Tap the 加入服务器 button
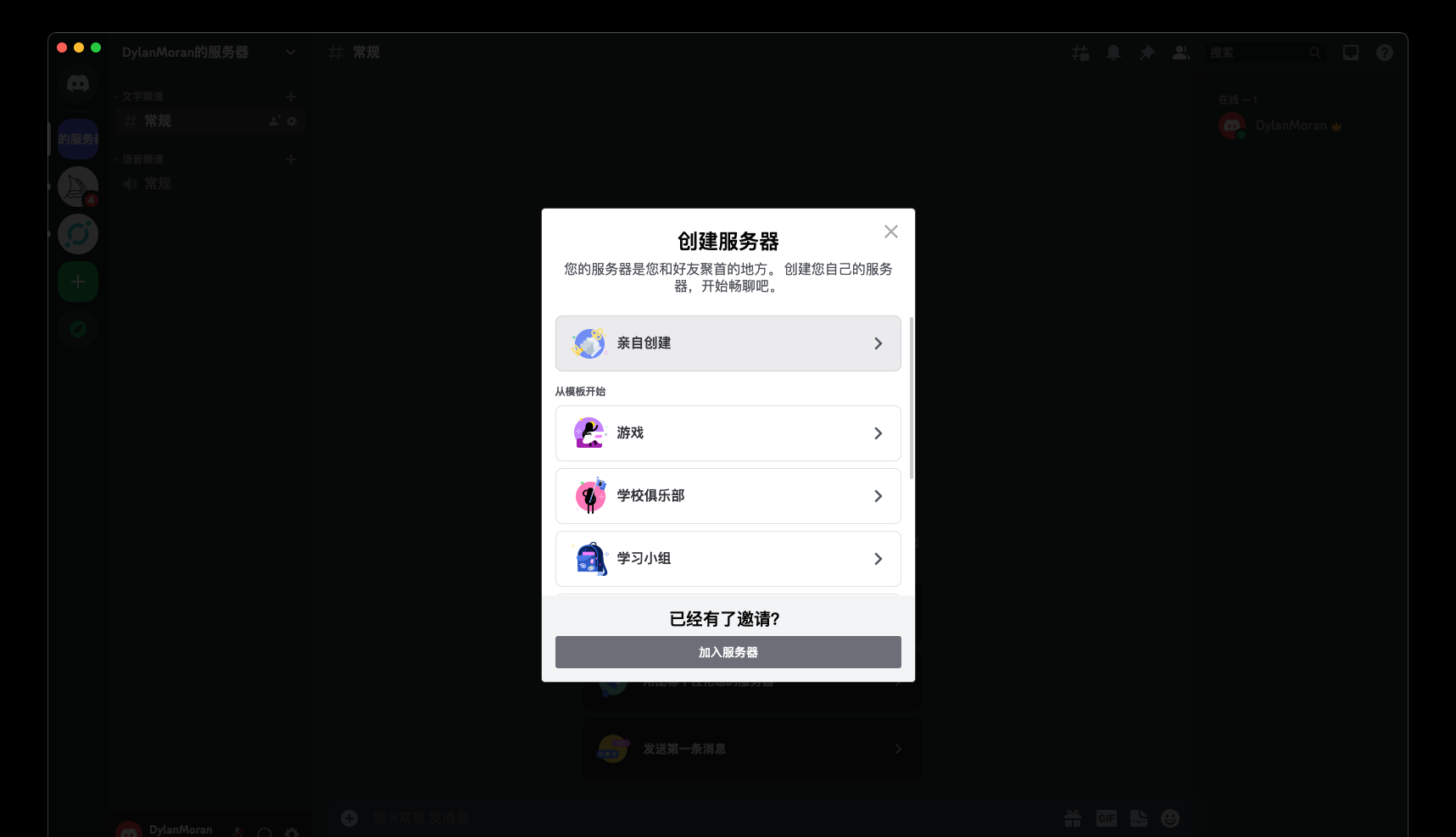This screenshot has width=1456, height=837. [728, 652]
